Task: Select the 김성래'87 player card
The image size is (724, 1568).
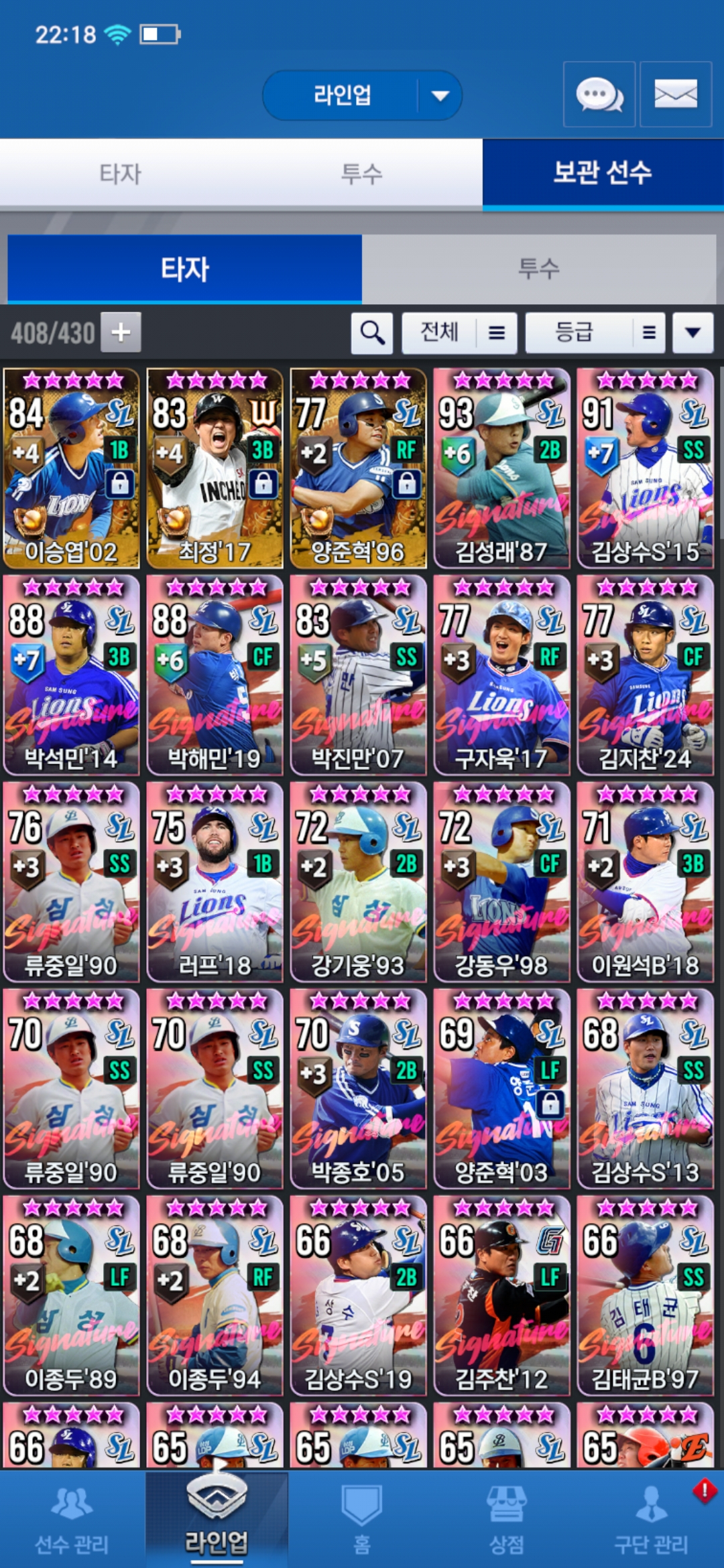Action: click(x=501, y=468)
